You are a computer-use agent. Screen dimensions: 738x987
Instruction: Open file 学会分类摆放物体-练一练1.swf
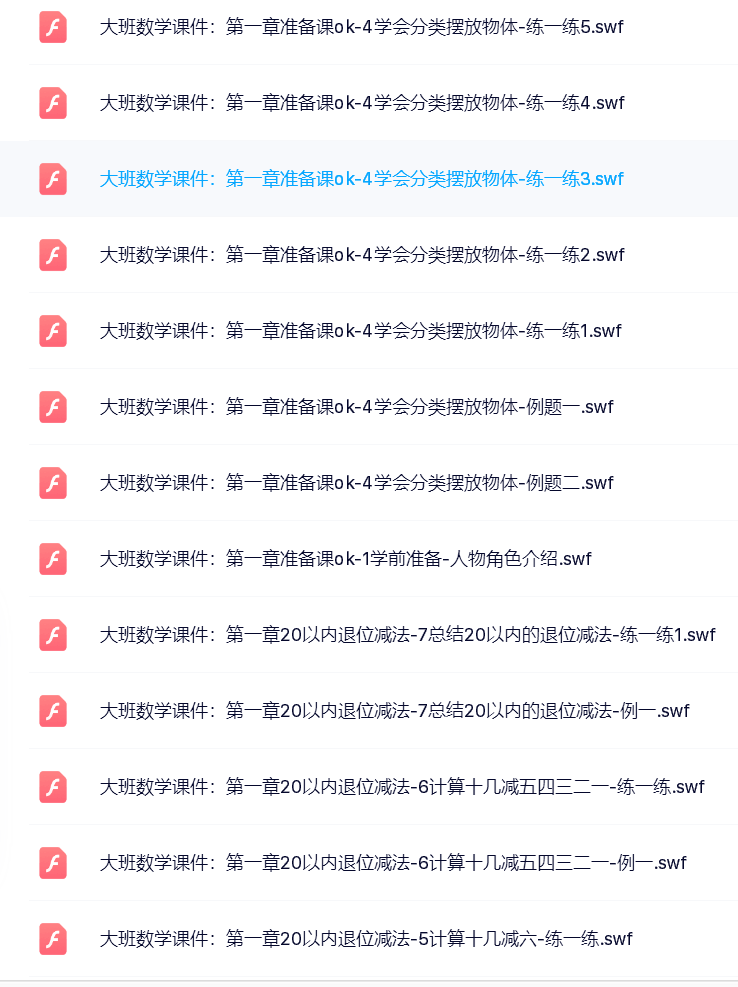(x=360, y=331)
